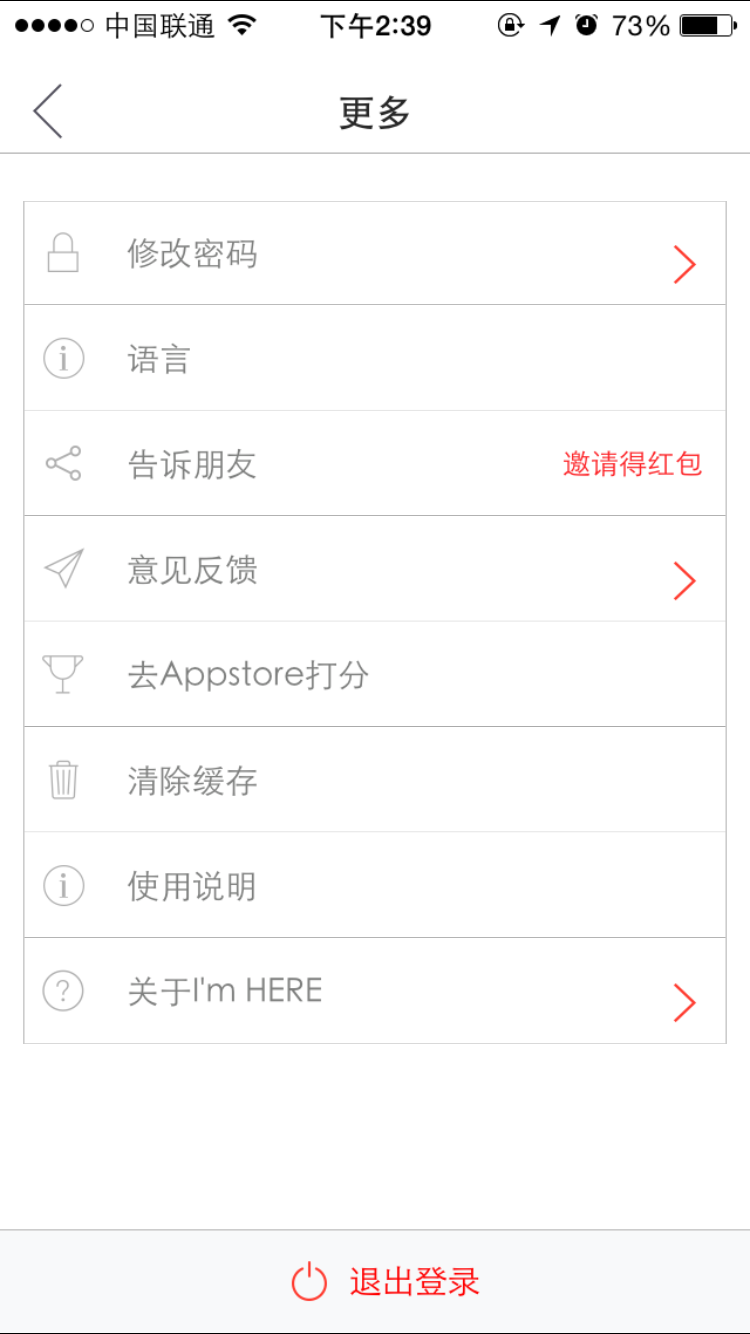Go back using the top-left arrow

coord(48,111)
